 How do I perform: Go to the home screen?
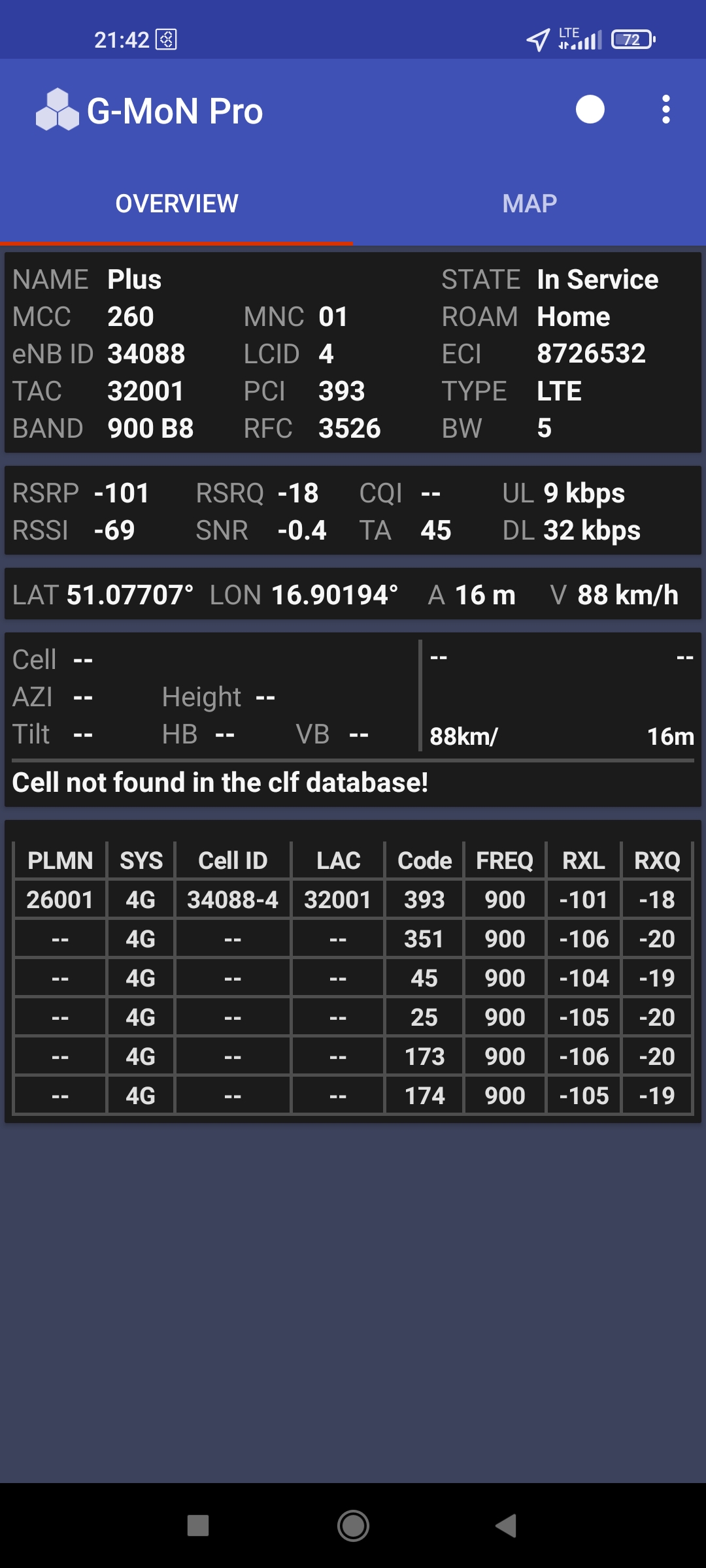(x=353, y=1526)
